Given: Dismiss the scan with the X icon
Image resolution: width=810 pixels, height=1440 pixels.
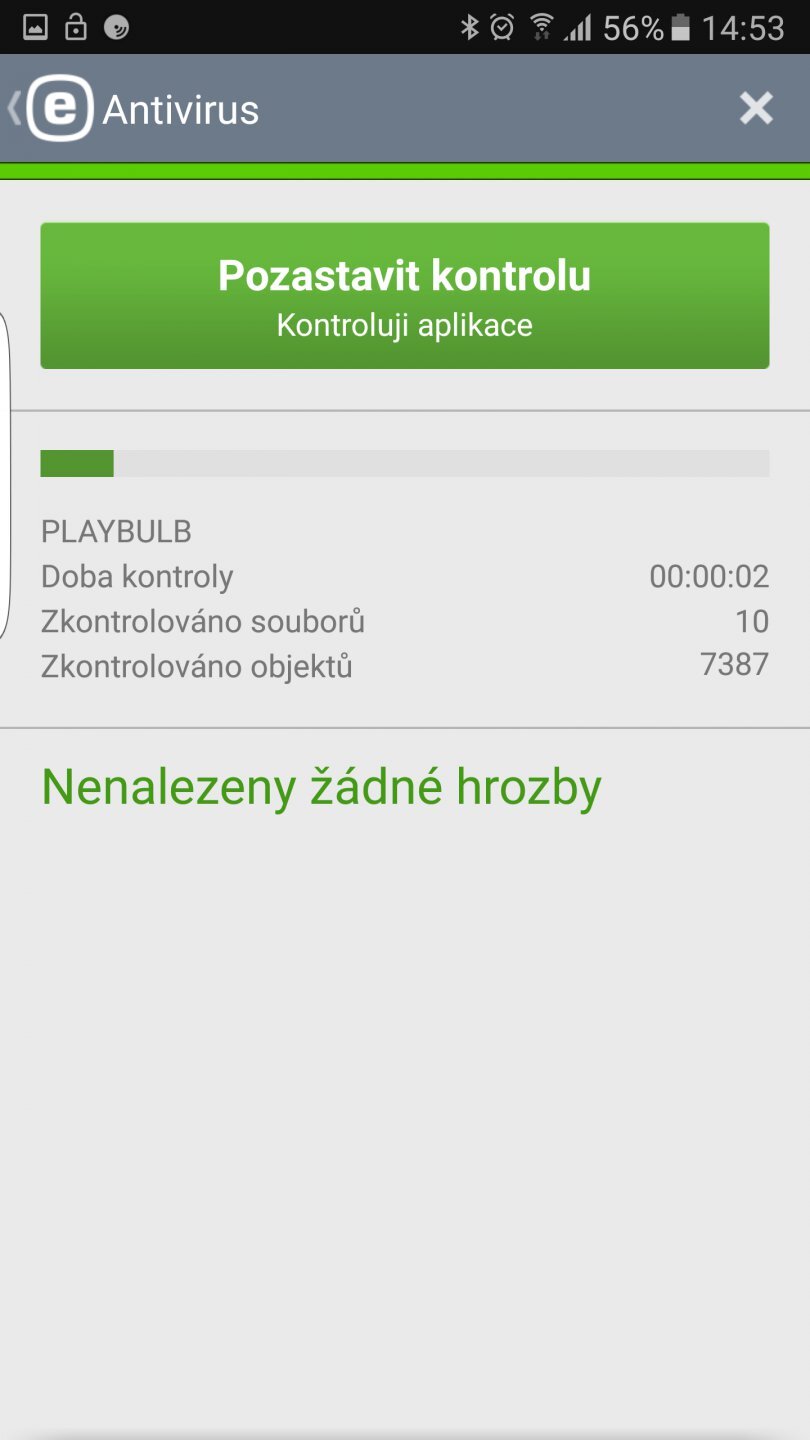Looking at the screenshot, I should pyautogui.click(x=756, y=109).
